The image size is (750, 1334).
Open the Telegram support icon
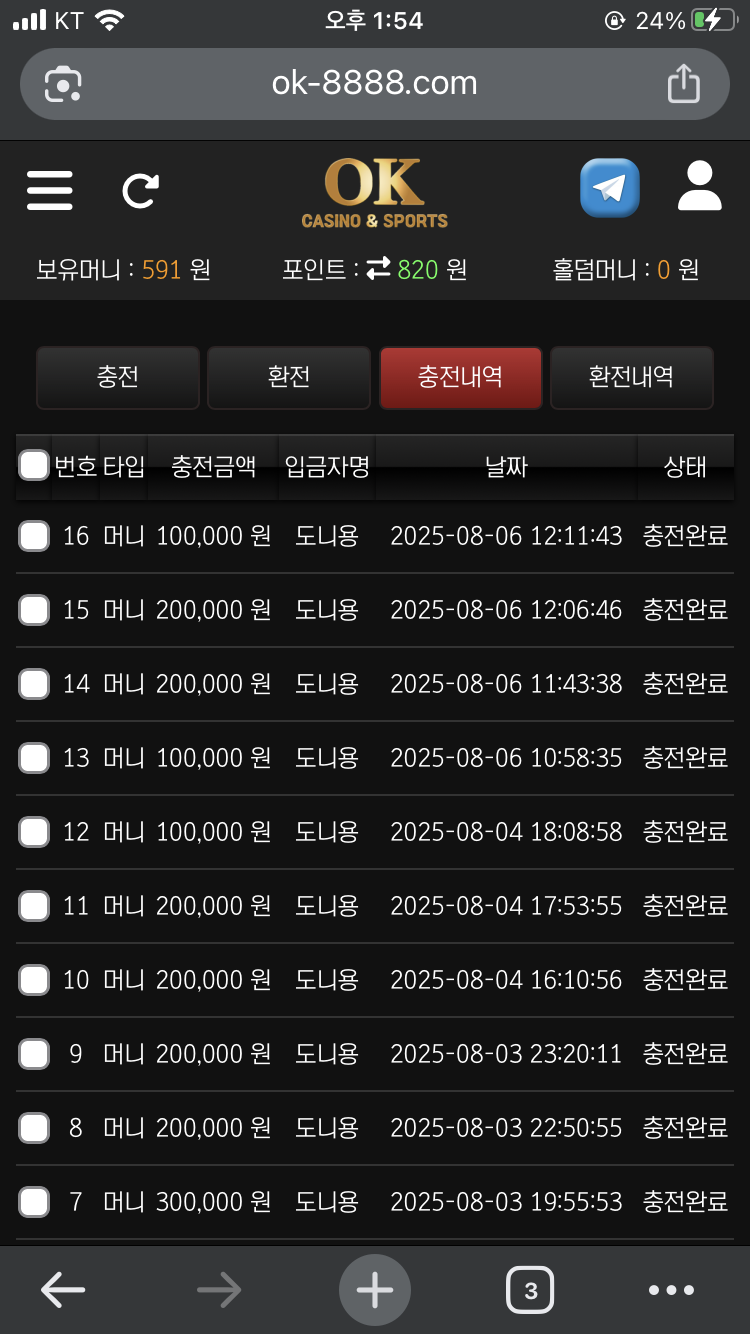point(610,187)
